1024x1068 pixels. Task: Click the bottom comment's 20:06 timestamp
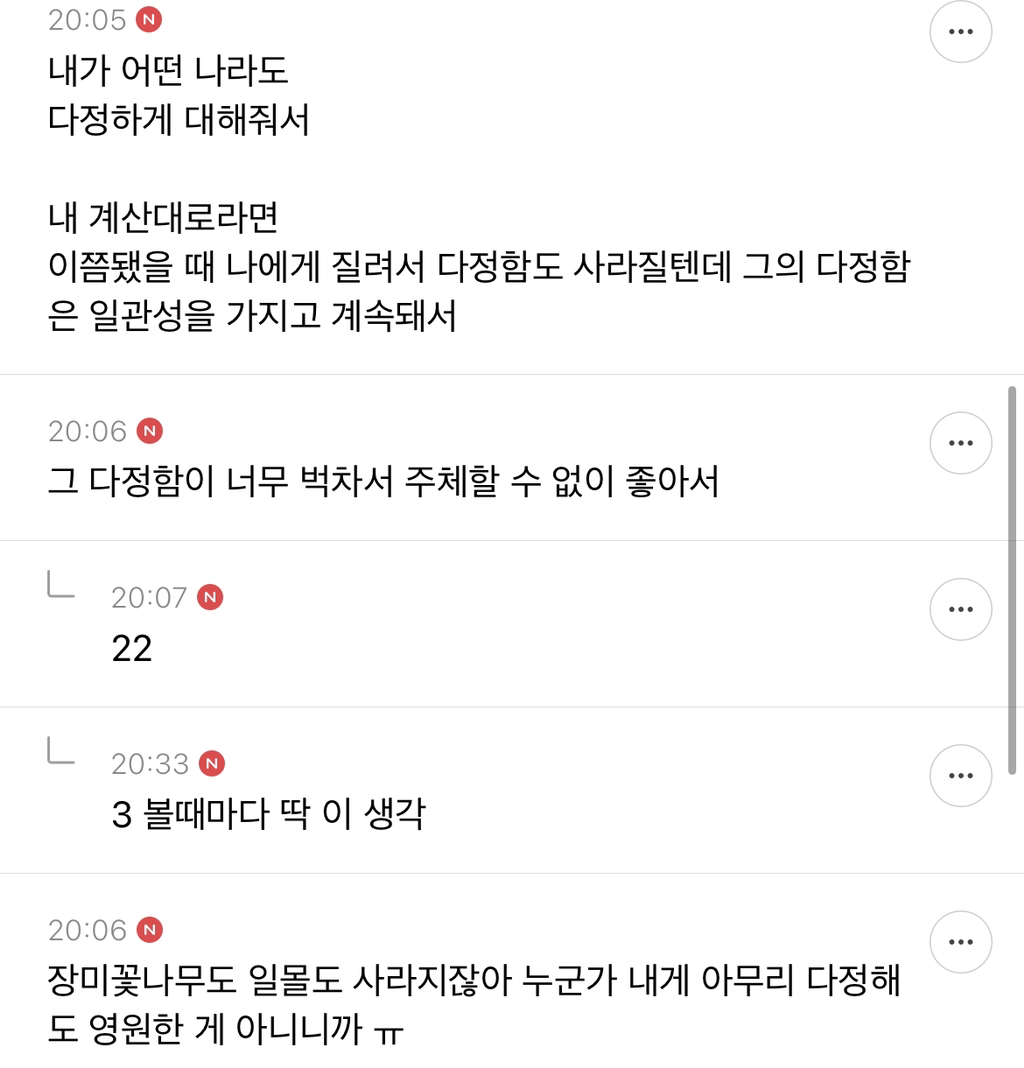(88, 928)
